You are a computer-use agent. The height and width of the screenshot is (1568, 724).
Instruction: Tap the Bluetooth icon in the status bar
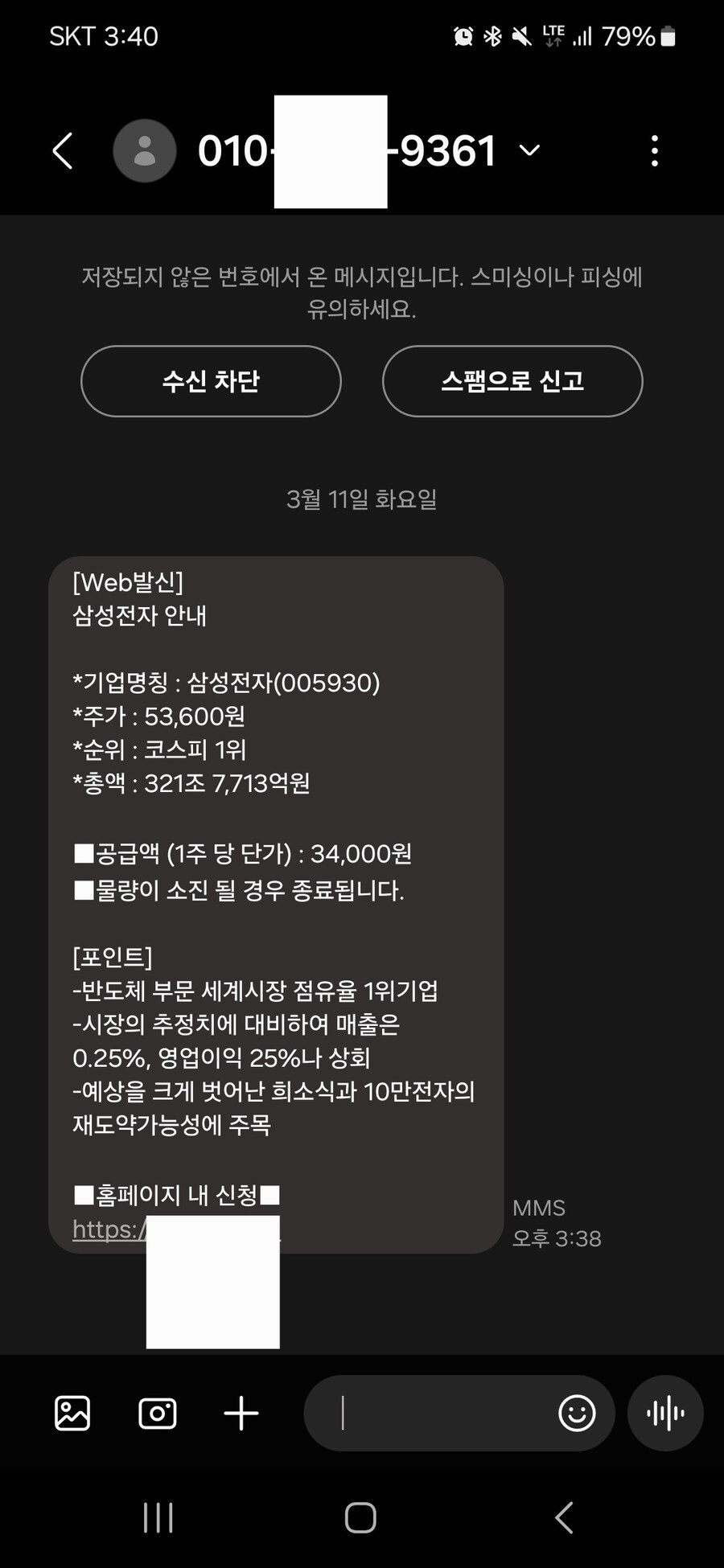491,35
